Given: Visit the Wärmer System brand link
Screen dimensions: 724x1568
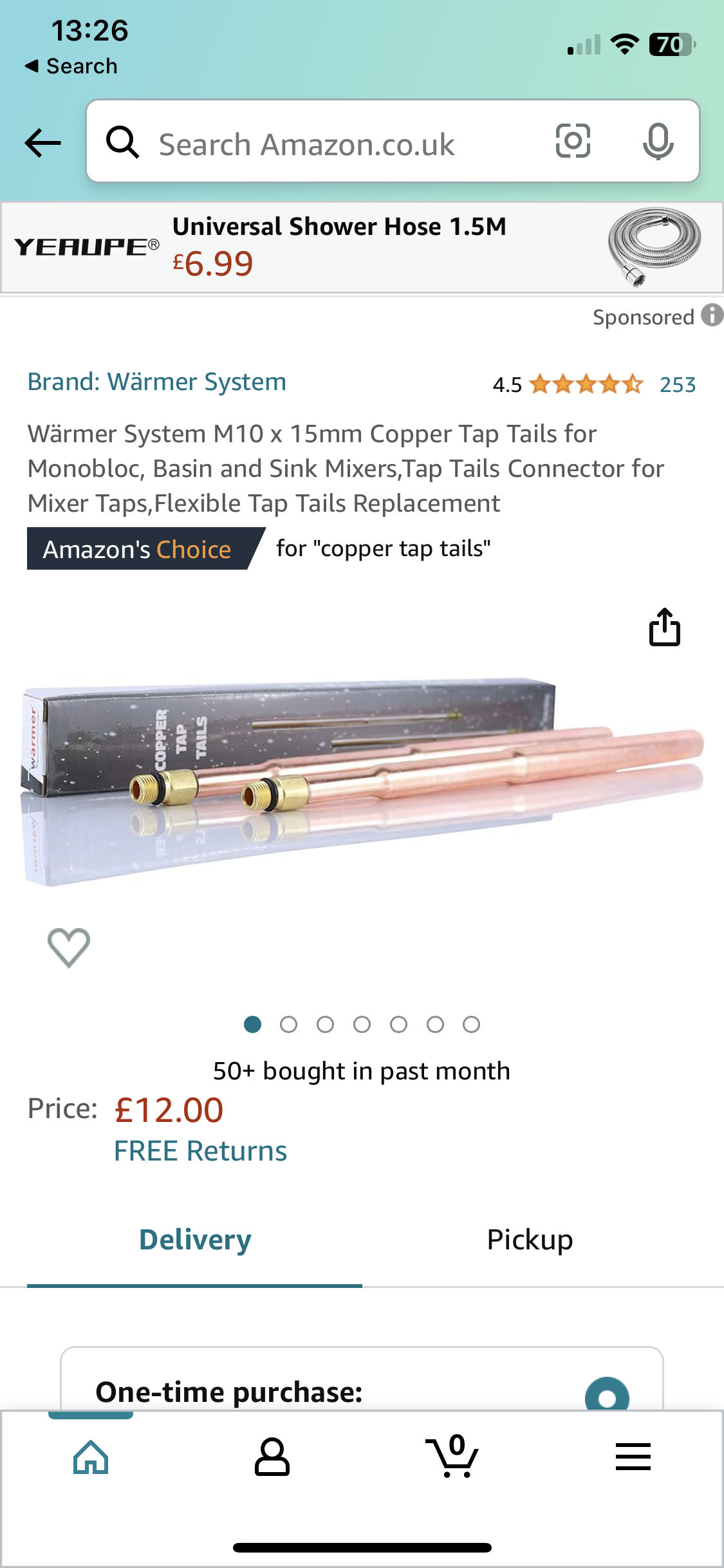Looking at the screenshot, I should tap(156, 382).
